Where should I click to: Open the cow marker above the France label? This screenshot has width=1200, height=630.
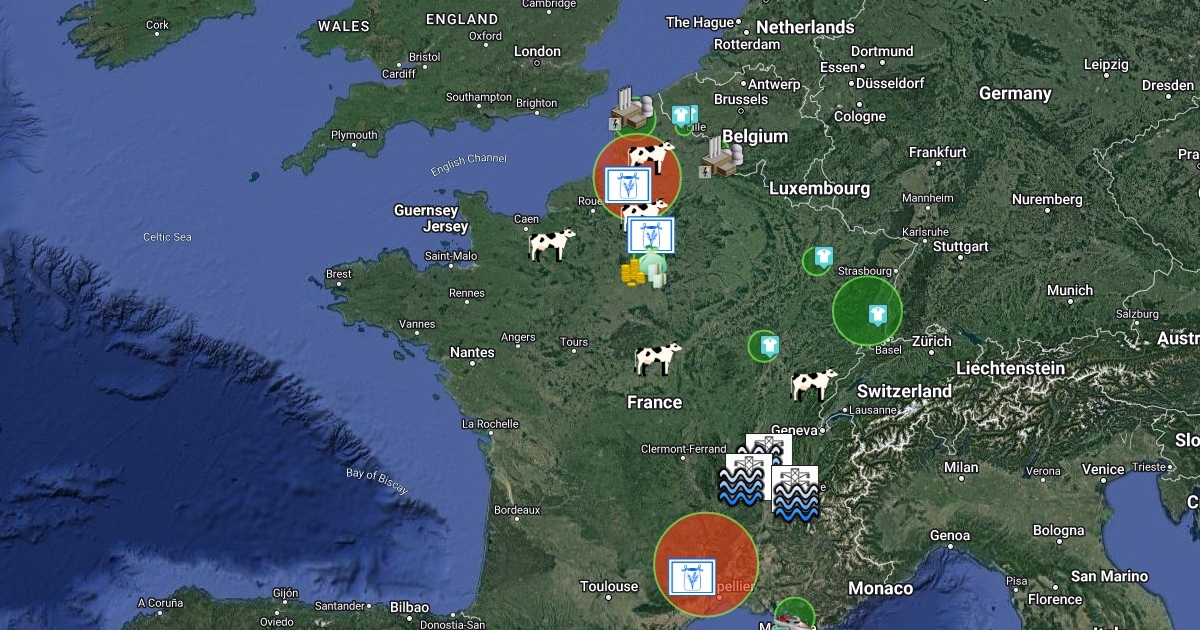pos(658,358)
